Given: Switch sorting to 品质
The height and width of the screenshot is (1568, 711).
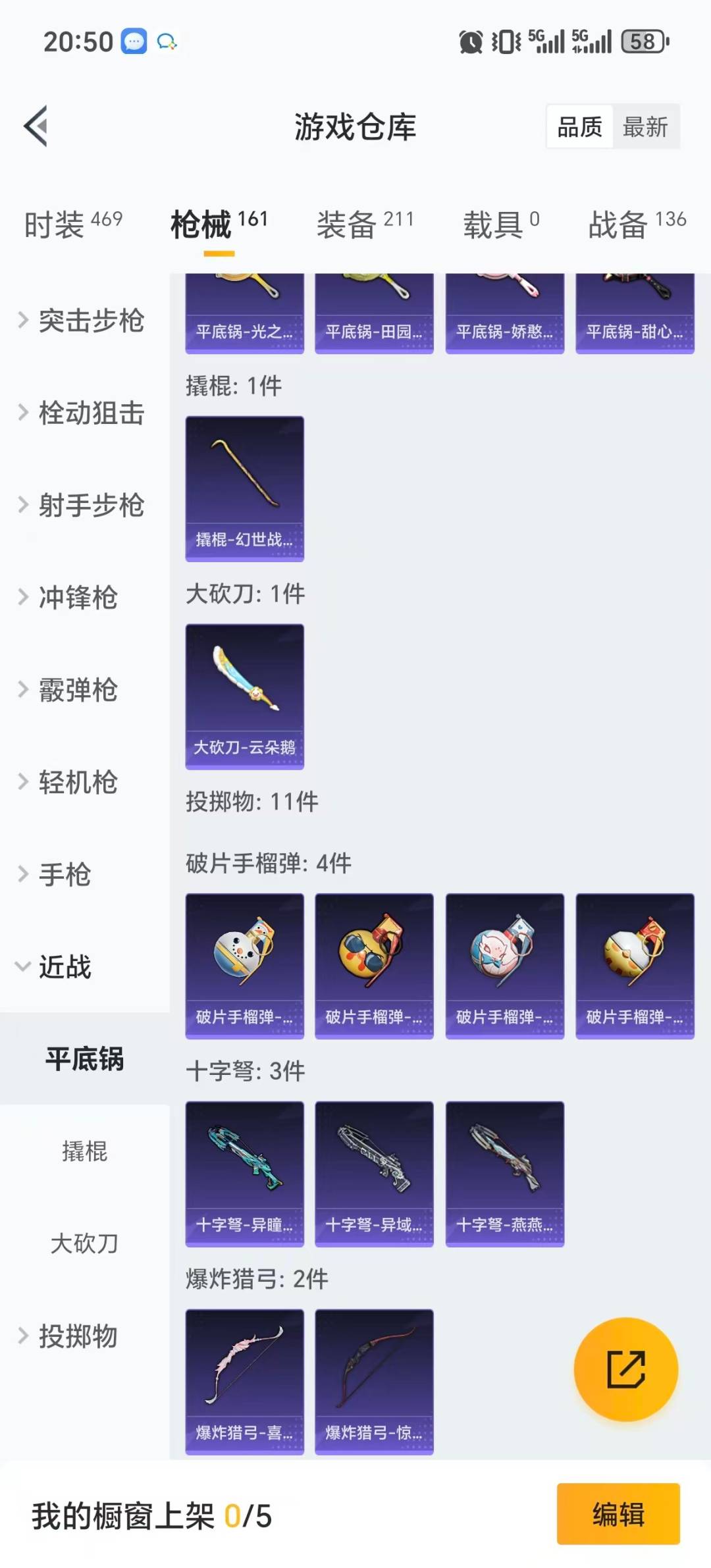Looking at the screenshot, I should click(578, 127).
